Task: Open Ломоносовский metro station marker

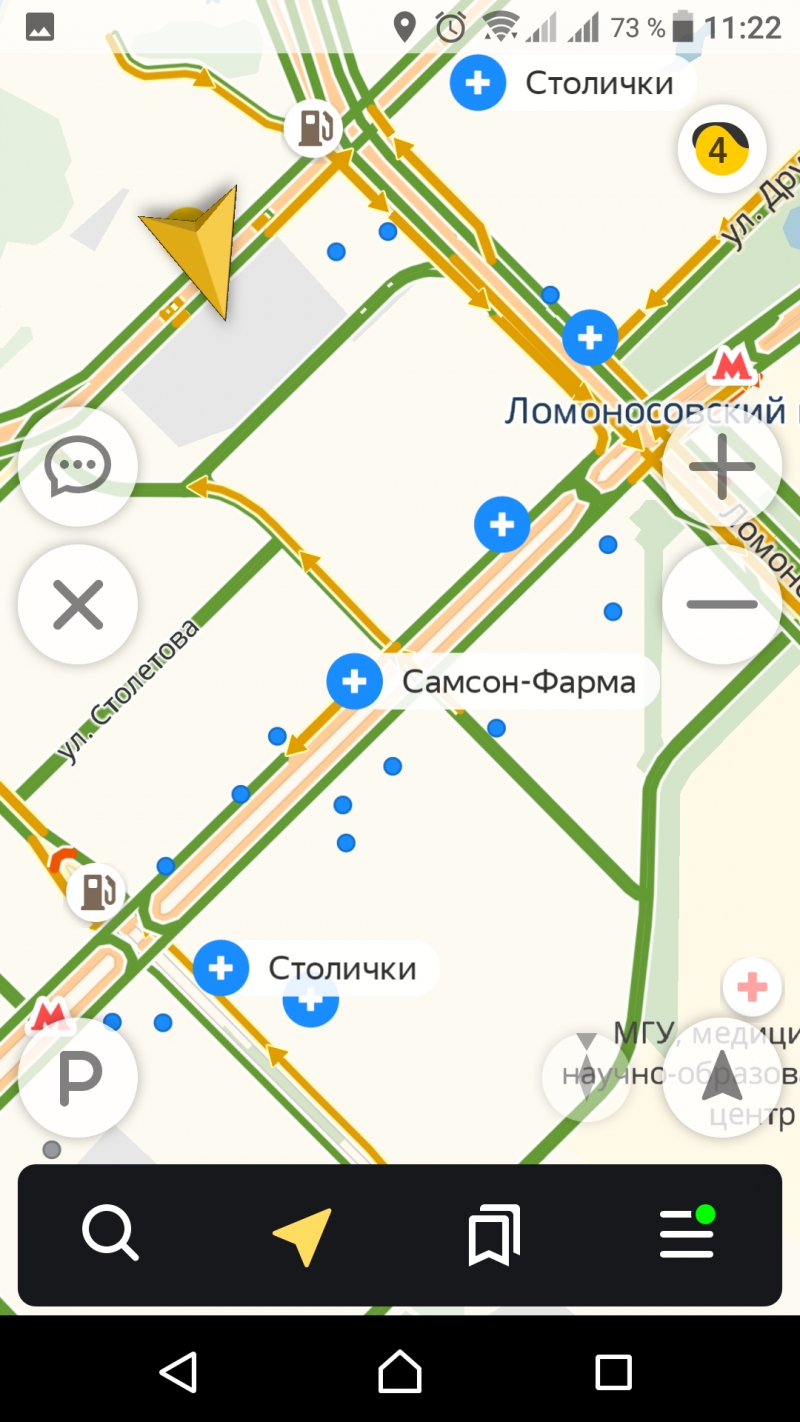Action: (732, 367)
